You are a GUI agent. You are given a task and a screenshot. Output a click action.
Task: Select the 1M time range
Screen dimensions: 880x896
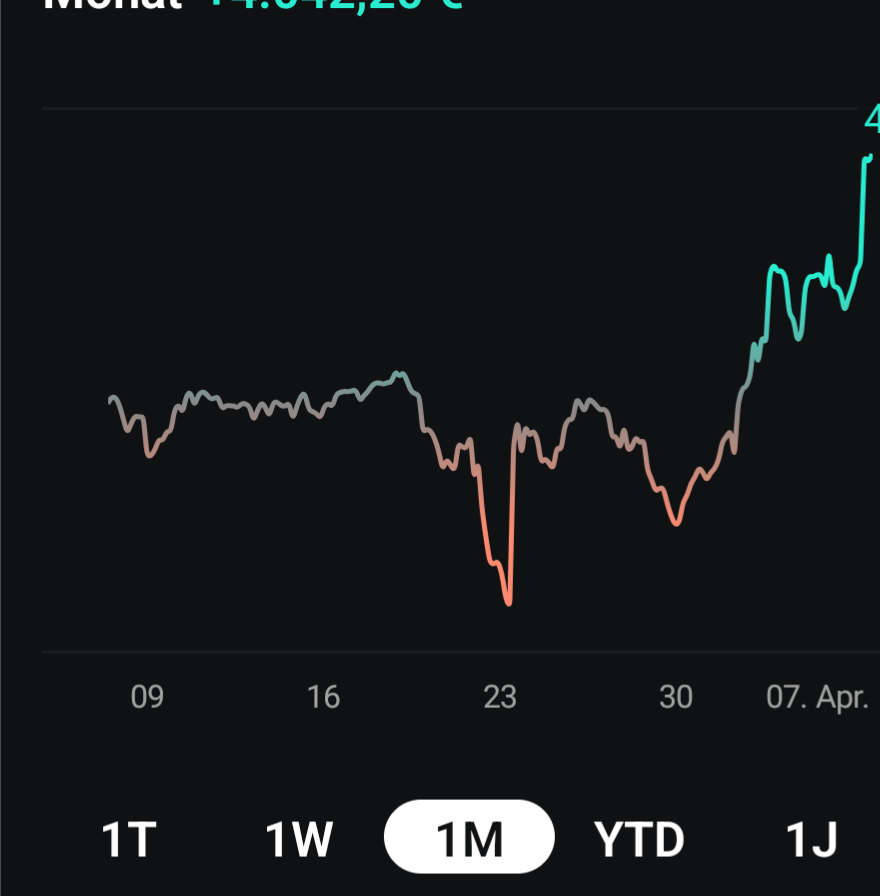tap(469, 838)
